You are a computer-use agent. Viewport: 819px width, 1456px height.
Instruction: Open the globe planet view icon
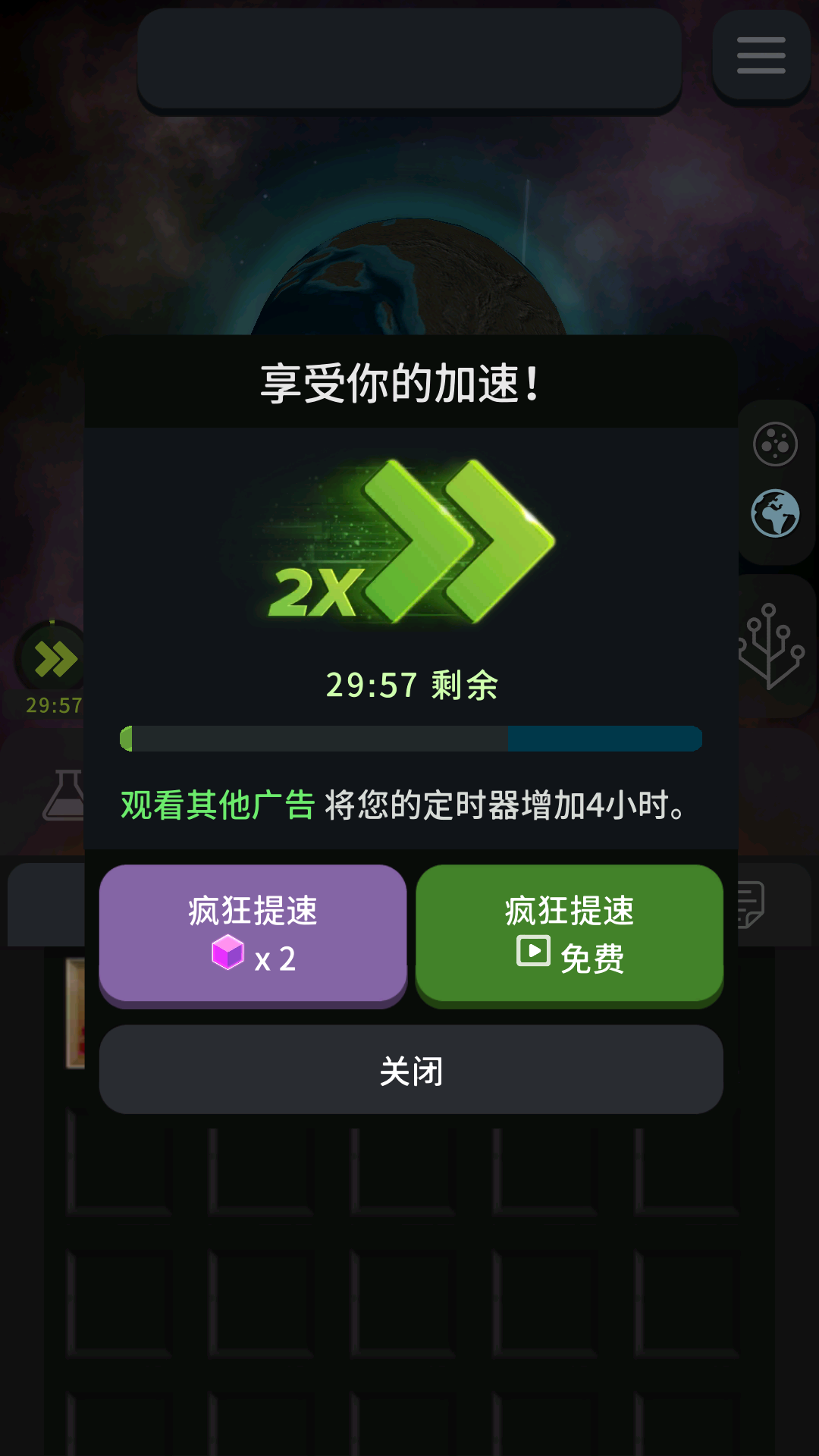[775, 513]
